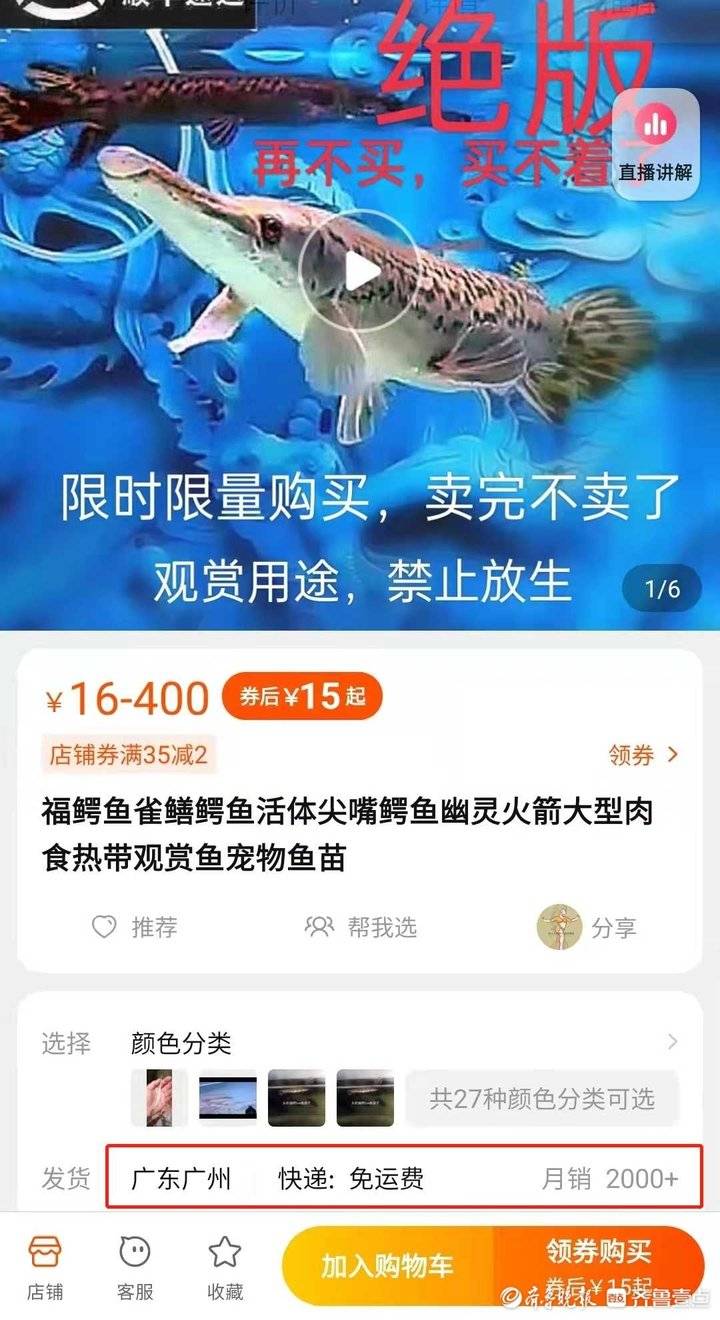The image size is (720, 1320).
Task: Open 共27种颜色分类可选 options
Action: (541, 1099)
